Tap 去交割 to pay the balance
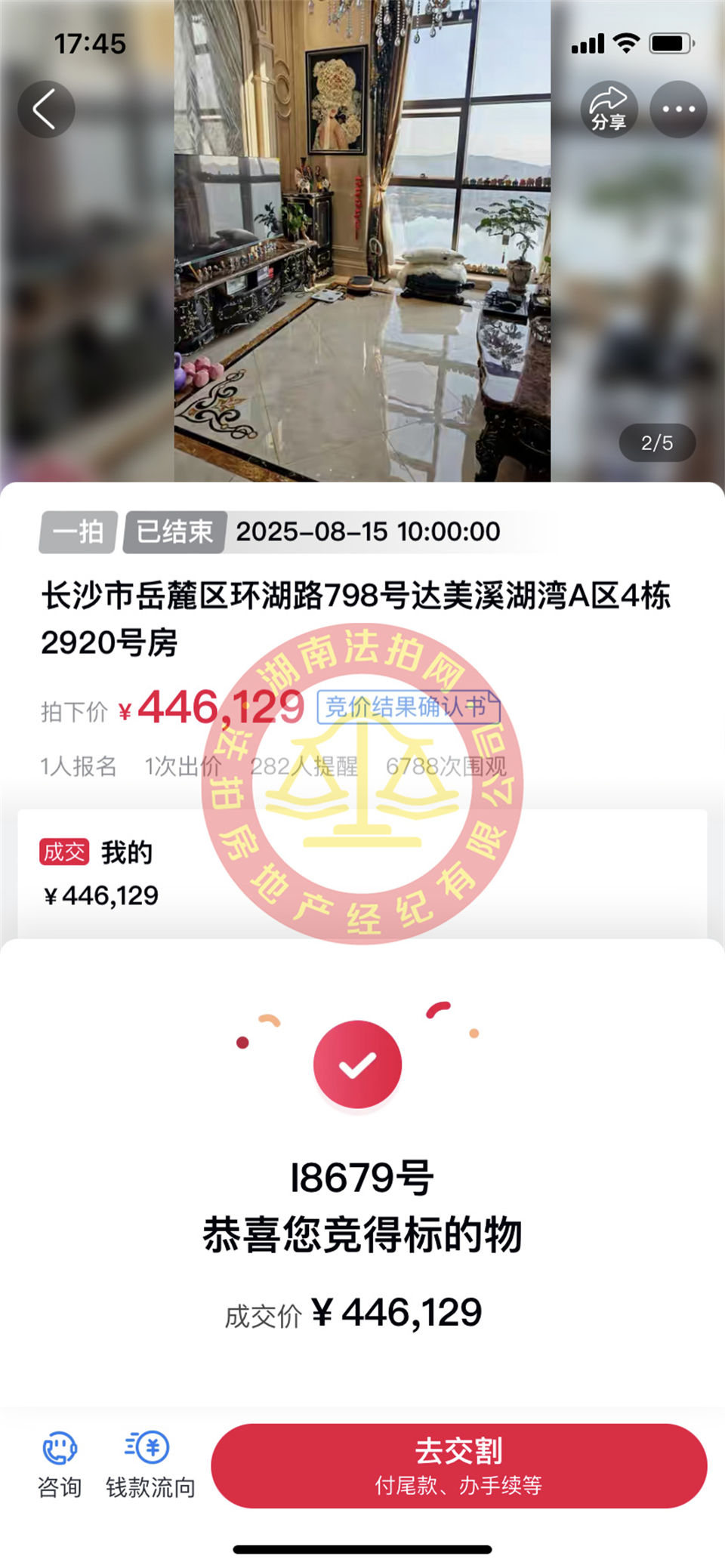The width and height of the screenshot is (725, 1568). pyautogui.click(x=458, y=1465)
